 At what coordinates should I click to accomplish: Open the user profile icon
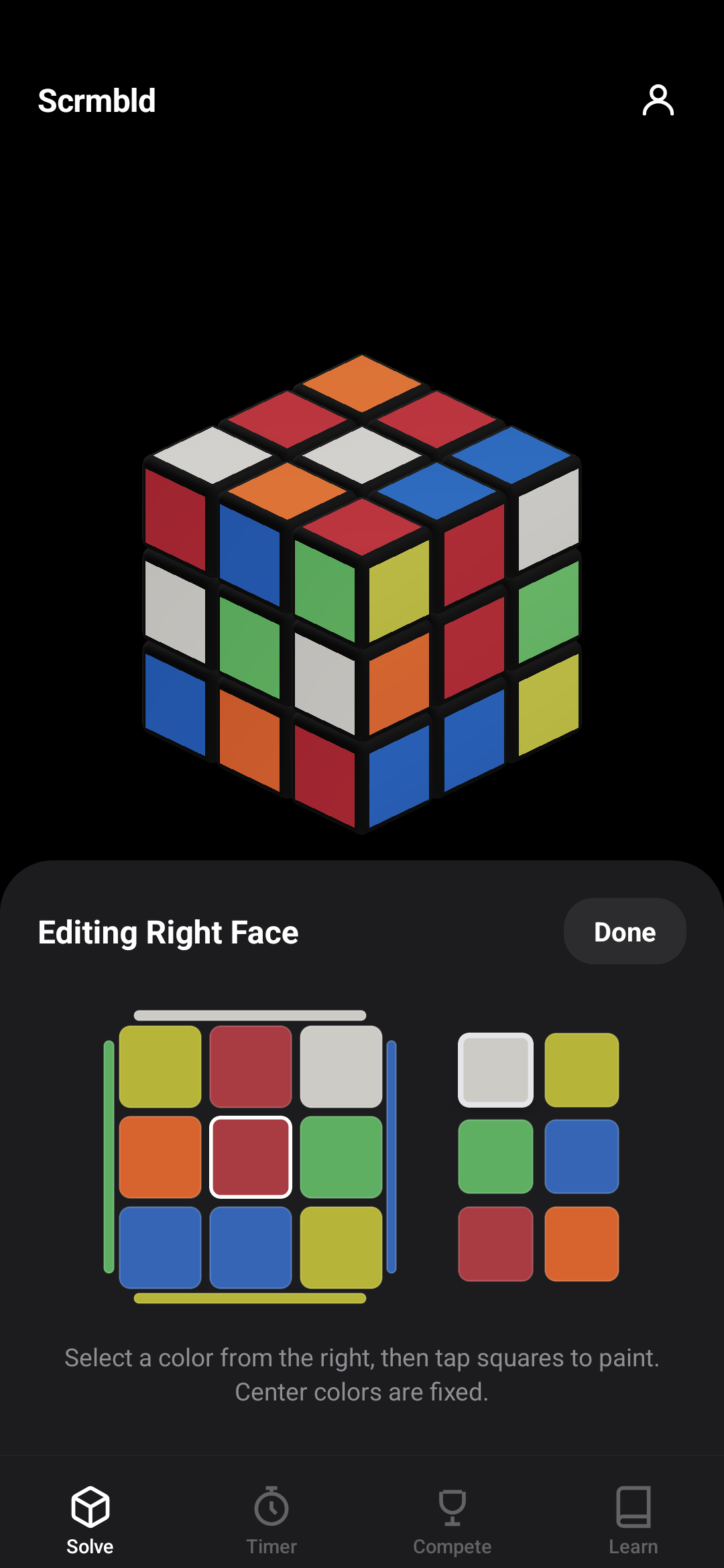click(658, 101)
